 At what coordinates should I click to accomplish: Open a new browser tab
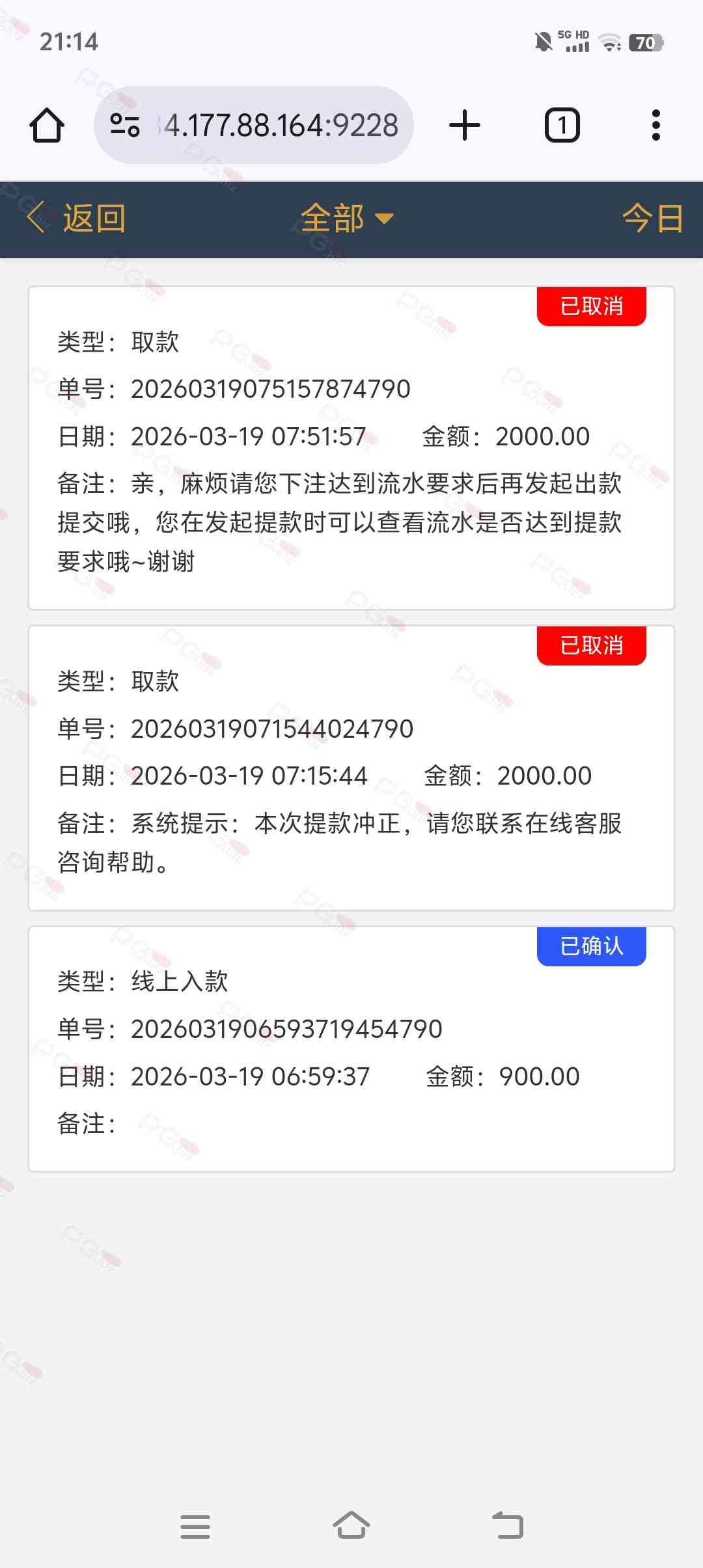tap(465, 125)
